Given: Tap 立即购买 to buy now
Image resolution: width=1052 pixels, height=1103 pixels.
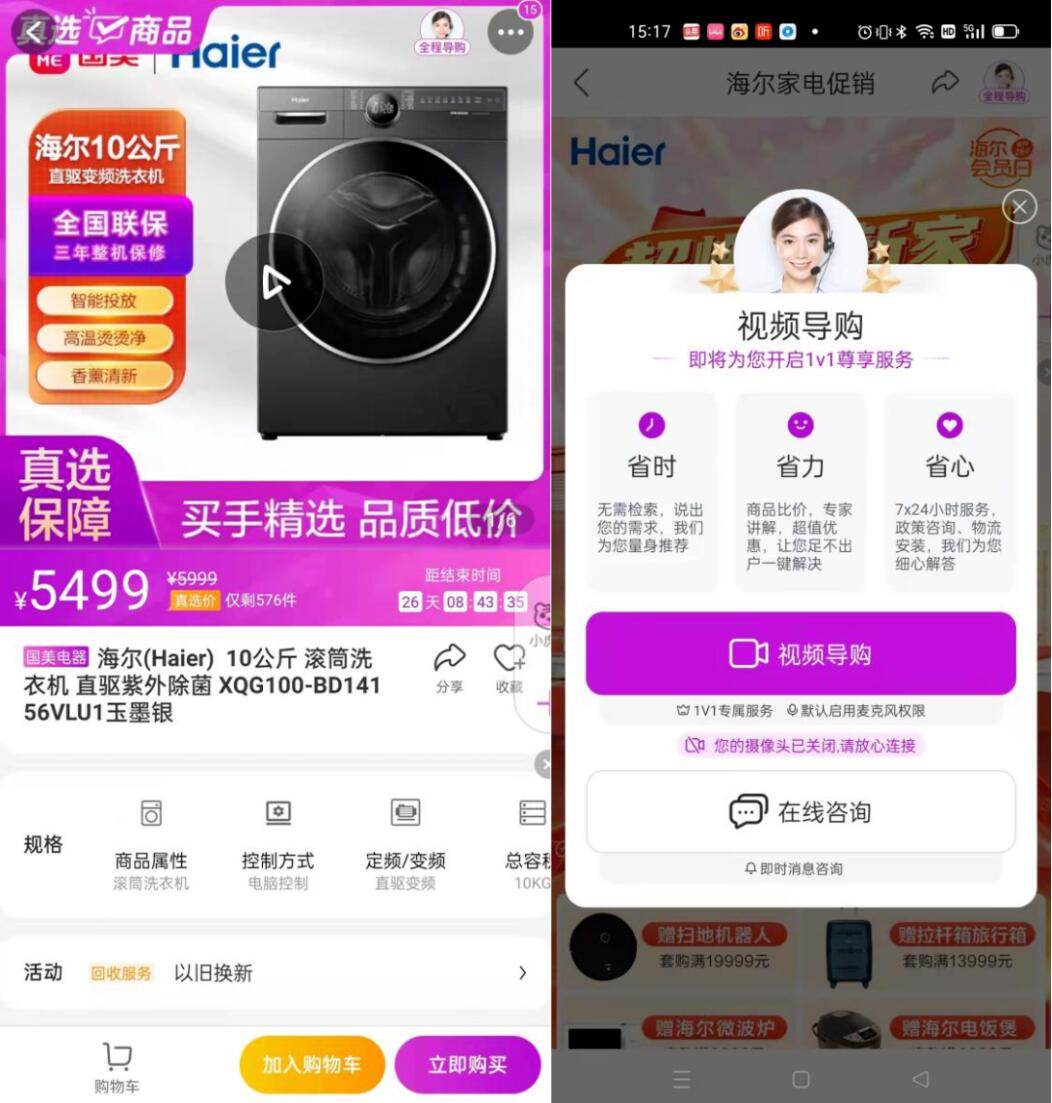Looking at the screenshot, I should coord(467,1065).
